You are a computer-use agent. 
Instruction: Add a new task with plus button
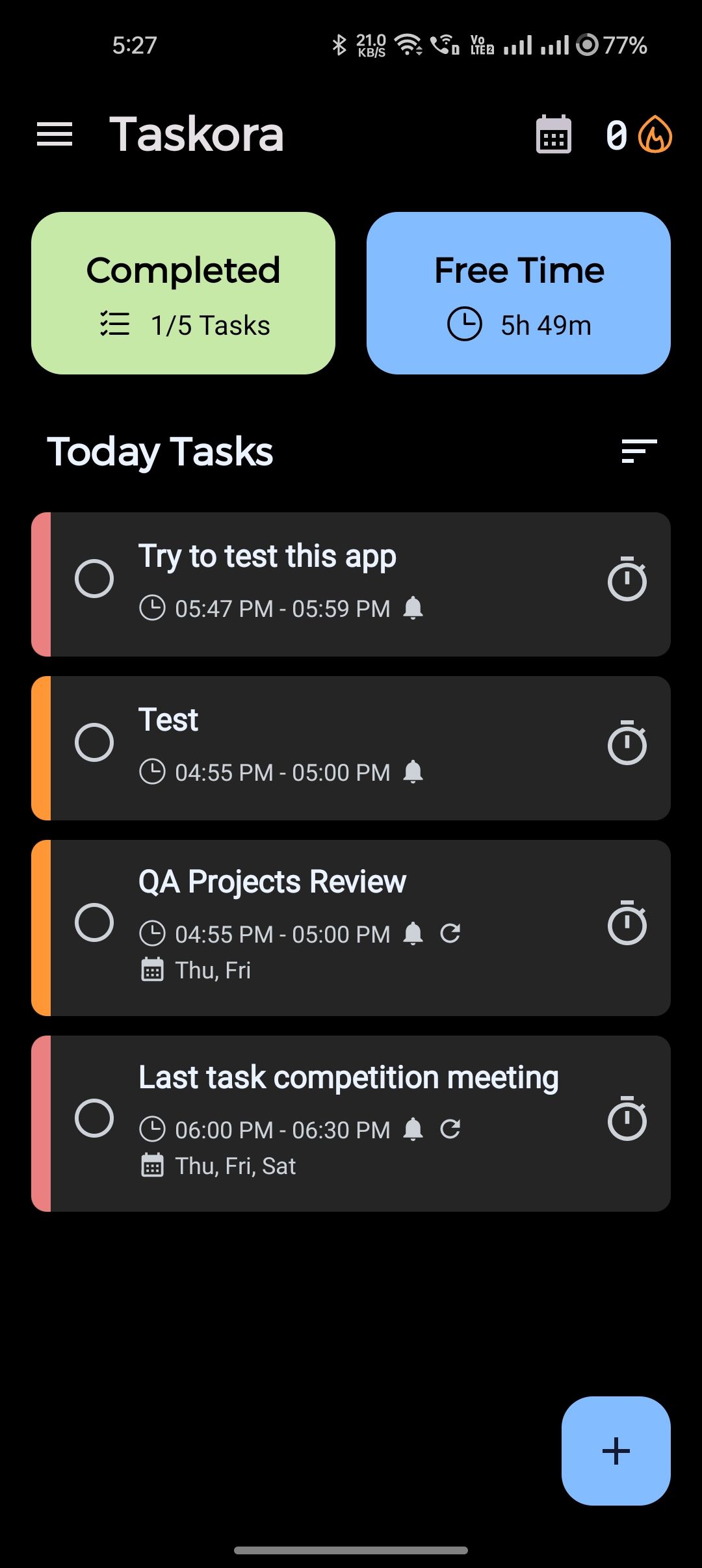(x=616, y=1450)
